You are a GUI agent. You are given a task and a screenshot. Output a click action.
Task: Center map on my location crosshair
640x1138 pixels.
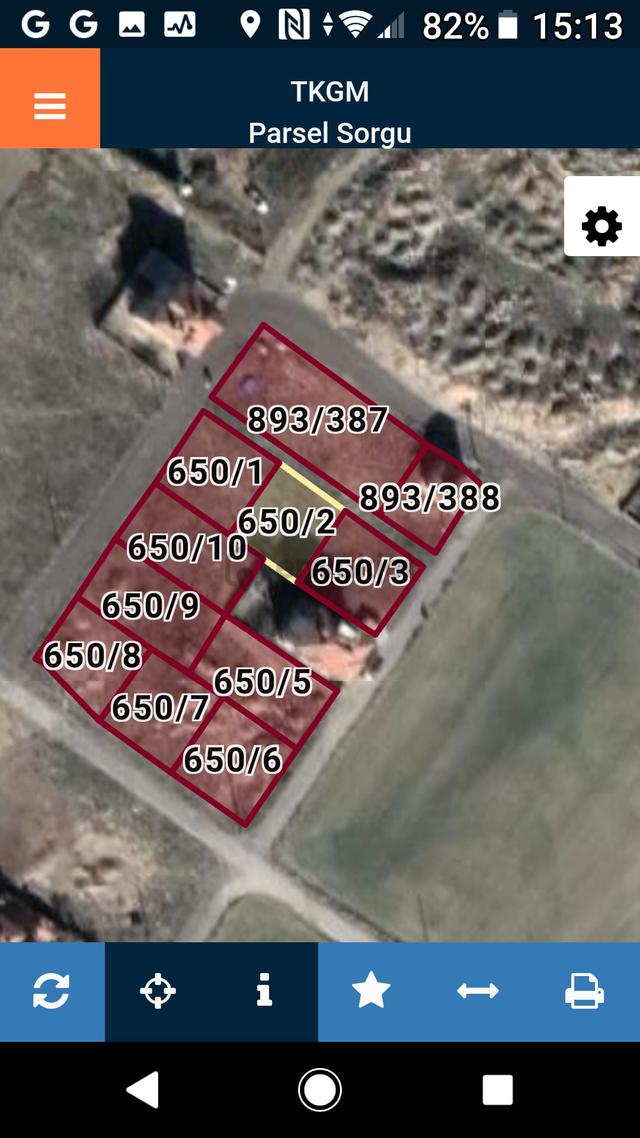(157, 991)
